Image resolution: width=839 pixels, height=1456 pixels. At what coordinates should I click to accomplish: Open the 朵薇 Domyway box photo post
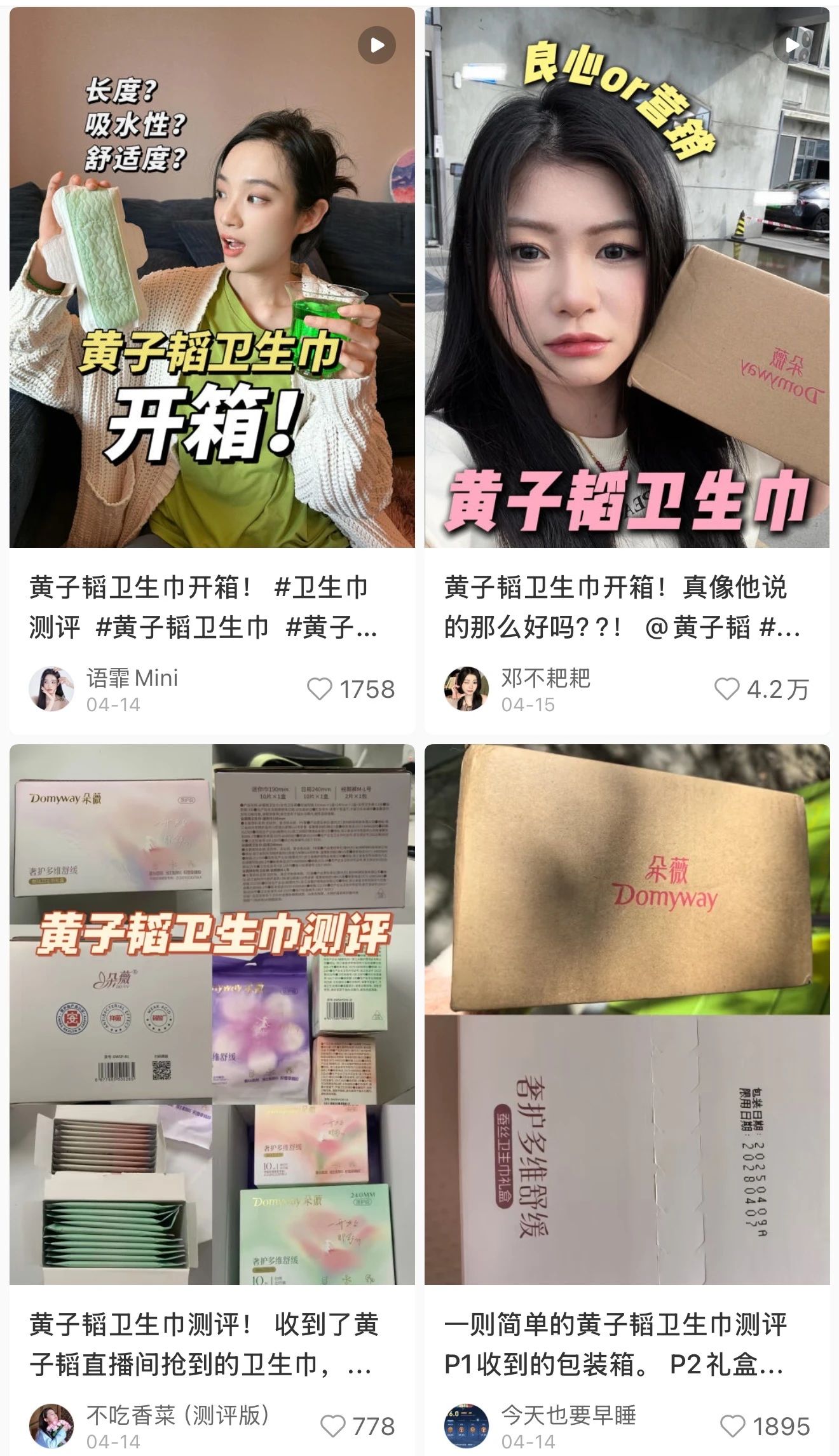pos(627,1014)
